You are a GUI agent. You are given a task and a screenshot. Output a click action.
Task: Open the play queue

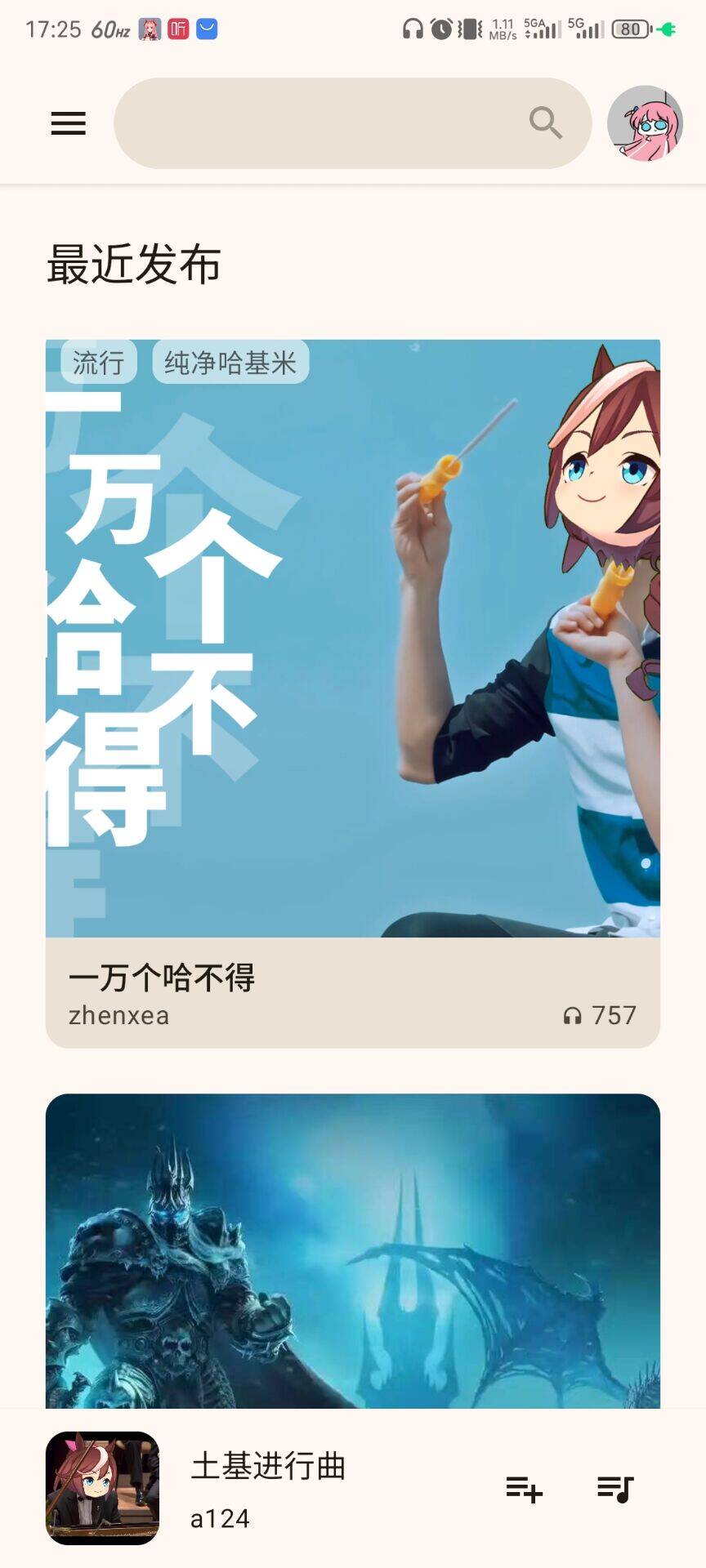(x=615, y=1489)
